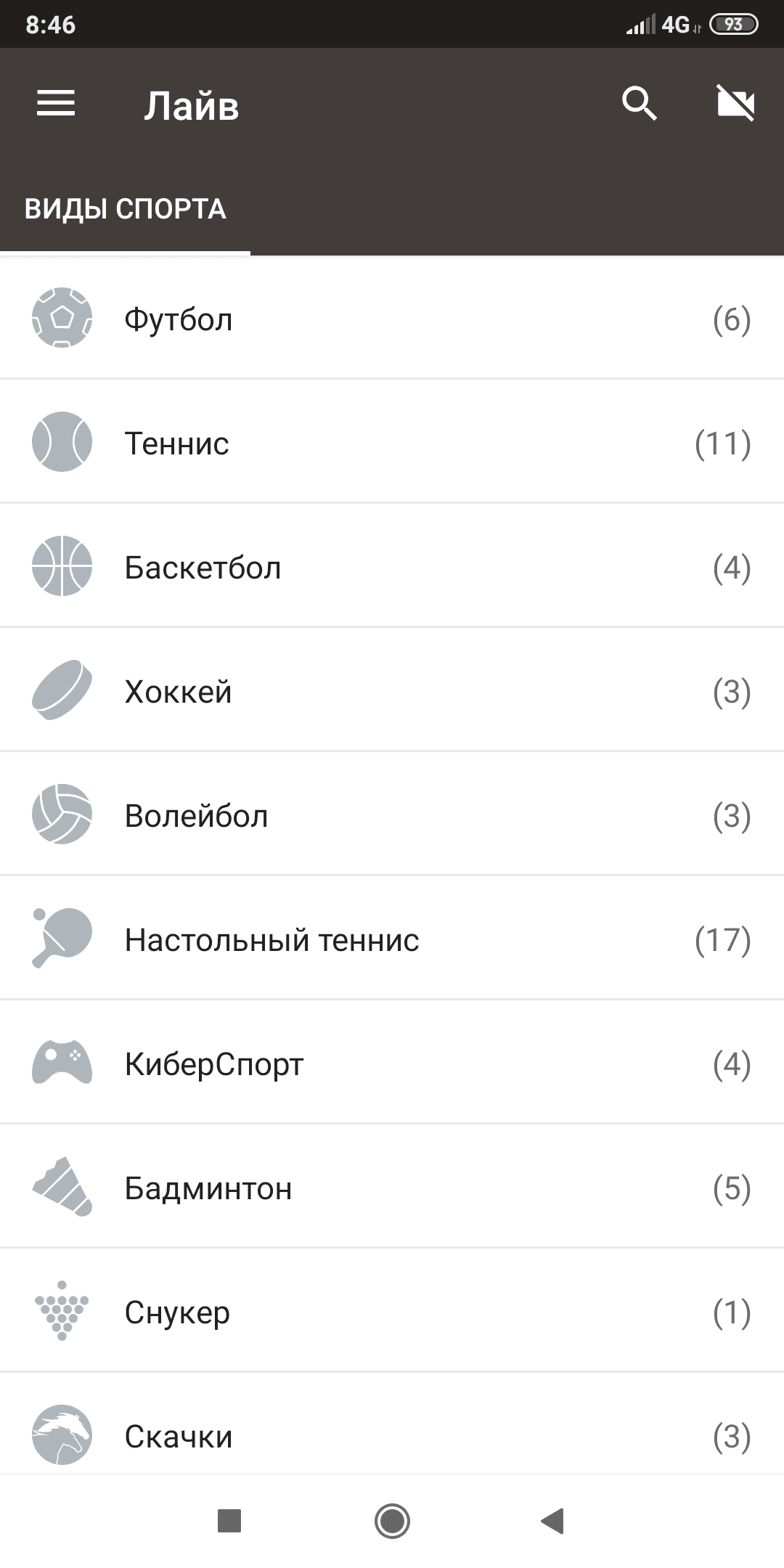The image size is (784, 1568).
Task: Open the hamburger navigation menu
Action: click(x=56, y=103)
